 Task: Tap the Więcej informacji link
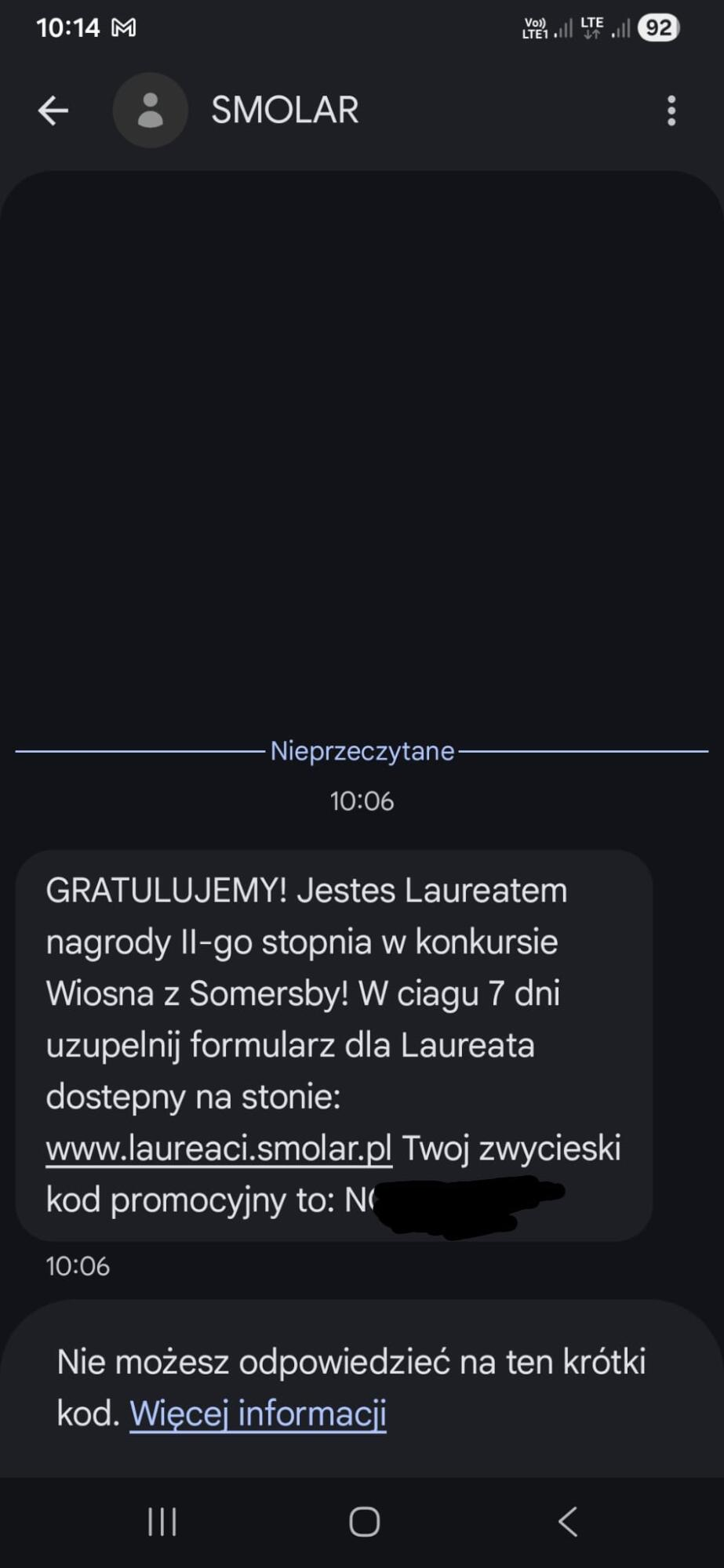(257, 1414)
